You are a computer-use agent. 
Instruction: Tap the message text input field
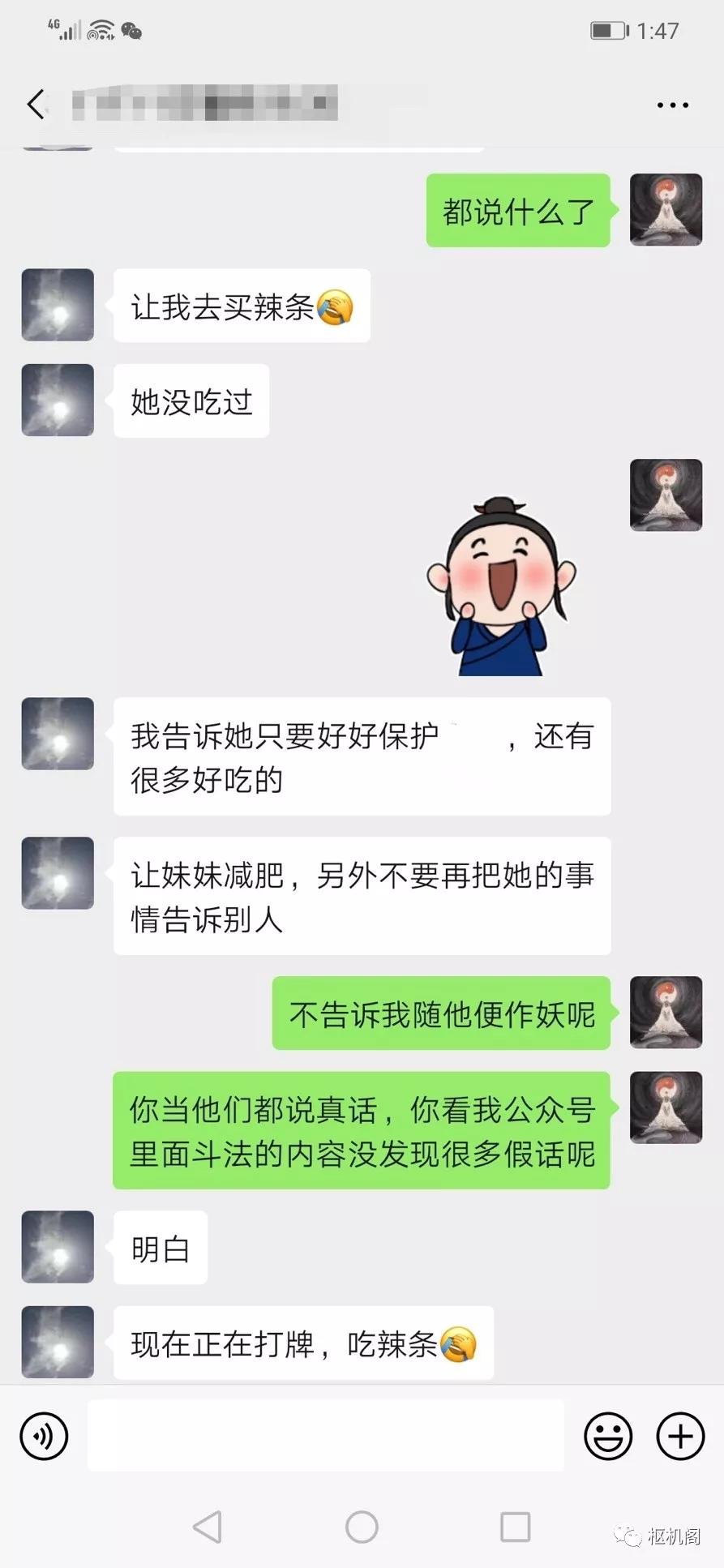[324, 1436]
